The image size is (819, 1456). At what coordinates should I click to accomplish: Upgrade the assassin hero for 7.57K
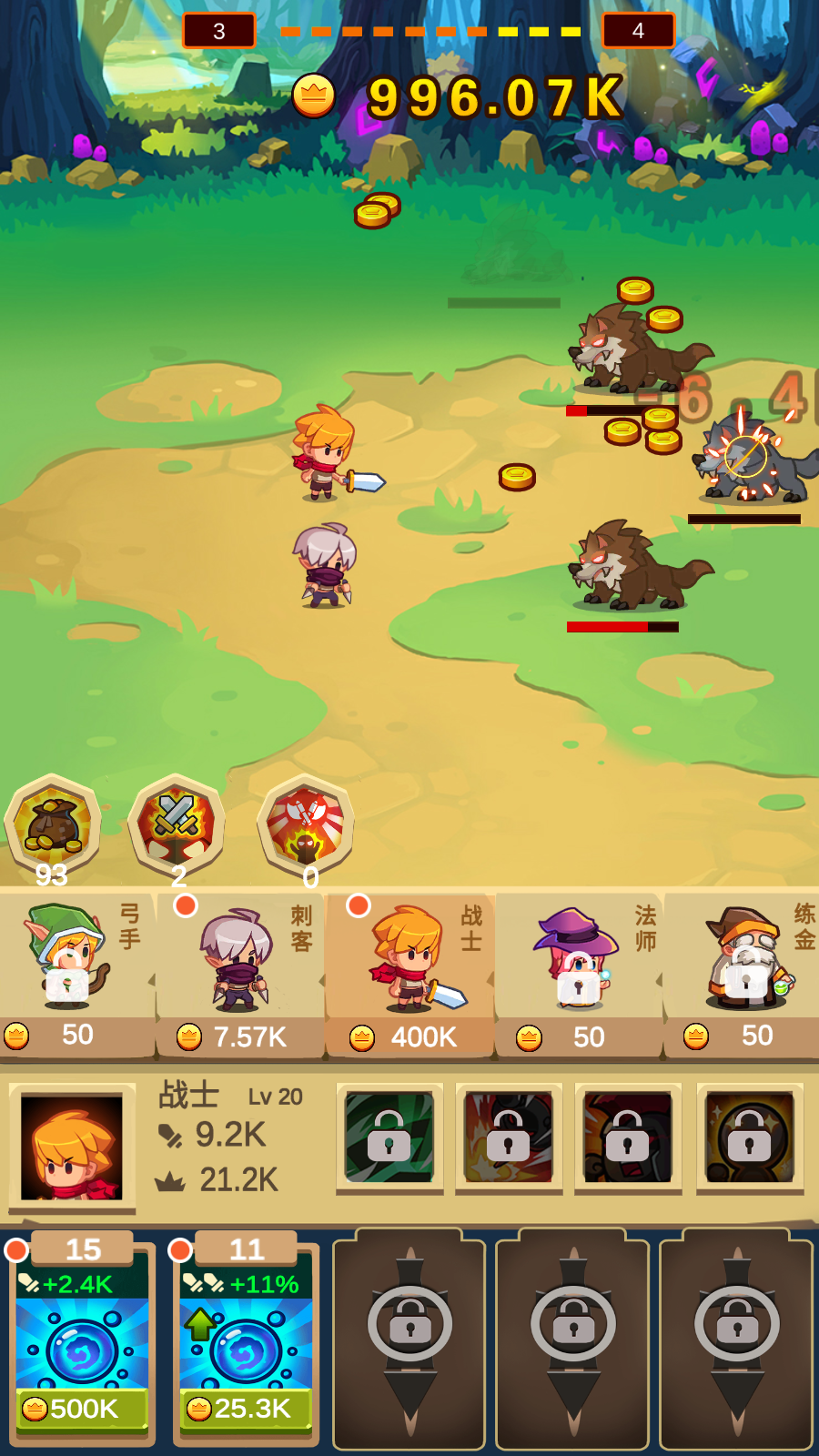(x=239, y=976)
